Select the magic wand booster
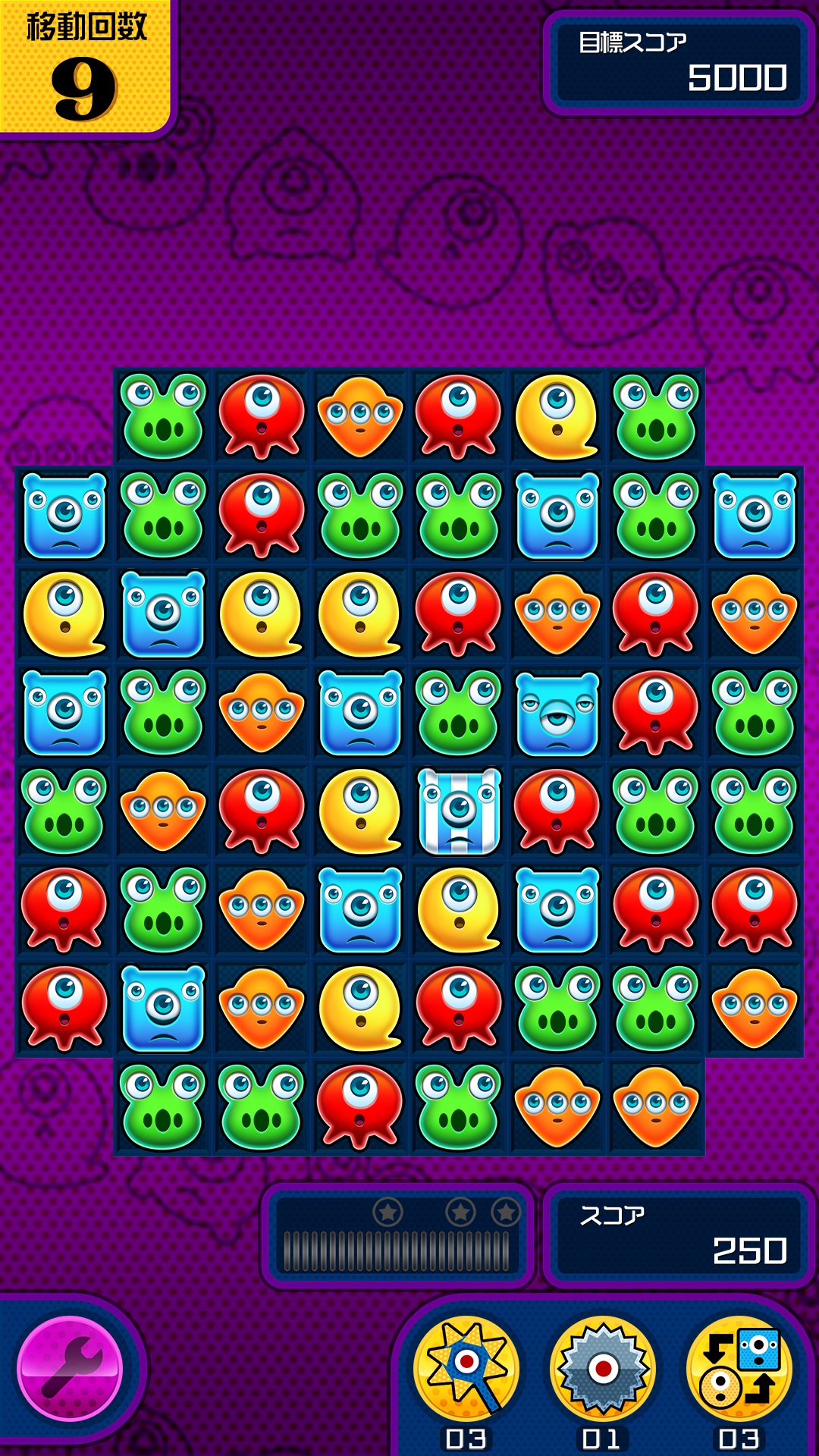Screen dimensions: 819x1456 [466, 1370]
